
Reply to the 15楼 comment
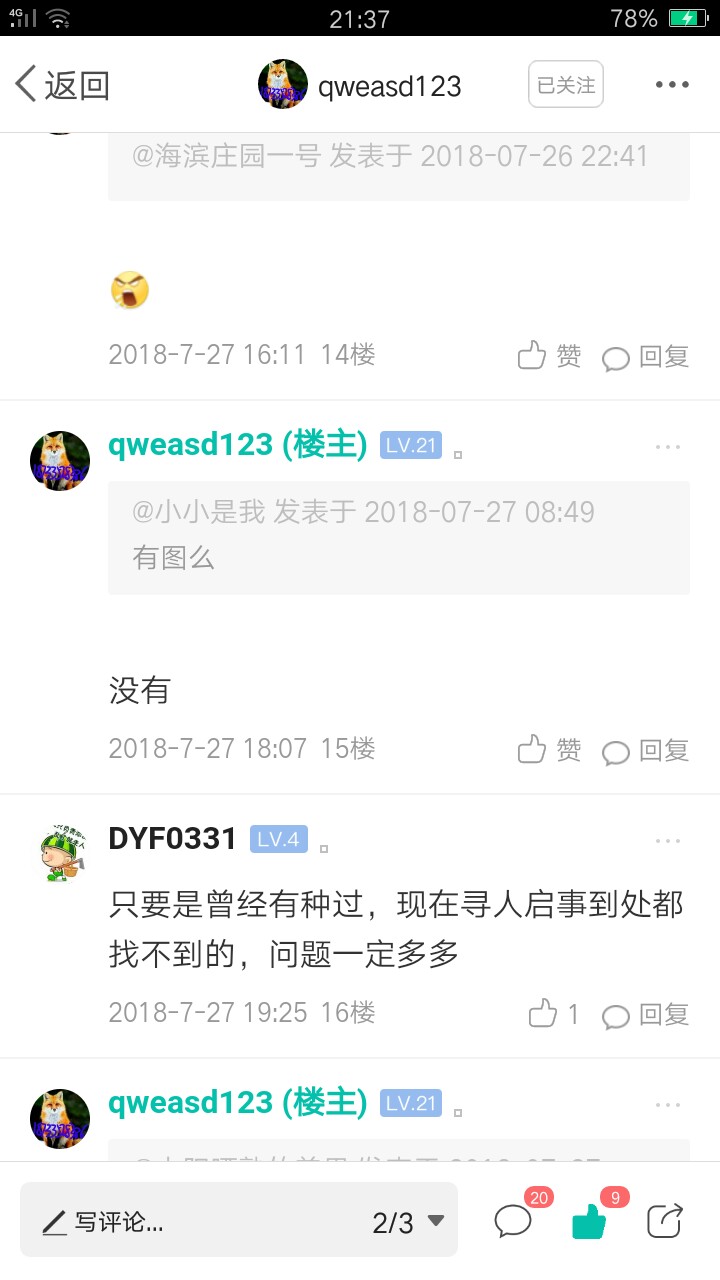[646, 750]
